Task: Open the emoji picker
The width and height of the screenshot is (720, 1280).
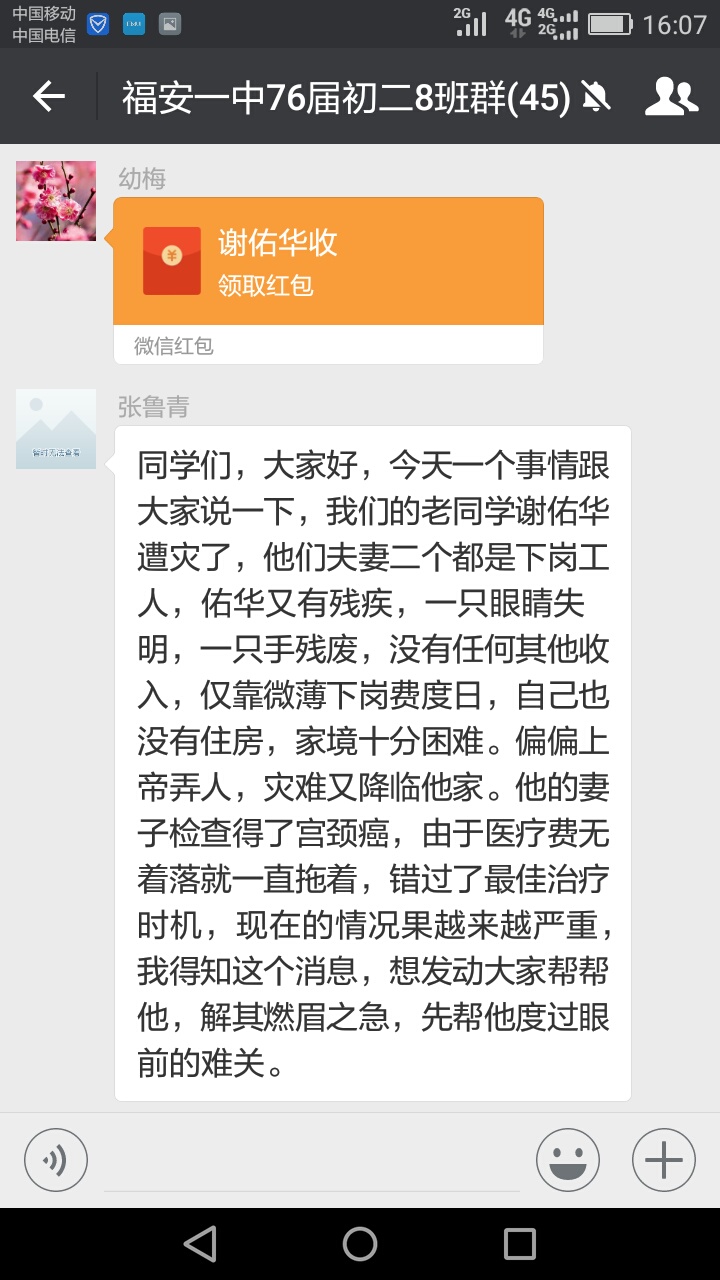Action: point(567,1160)
